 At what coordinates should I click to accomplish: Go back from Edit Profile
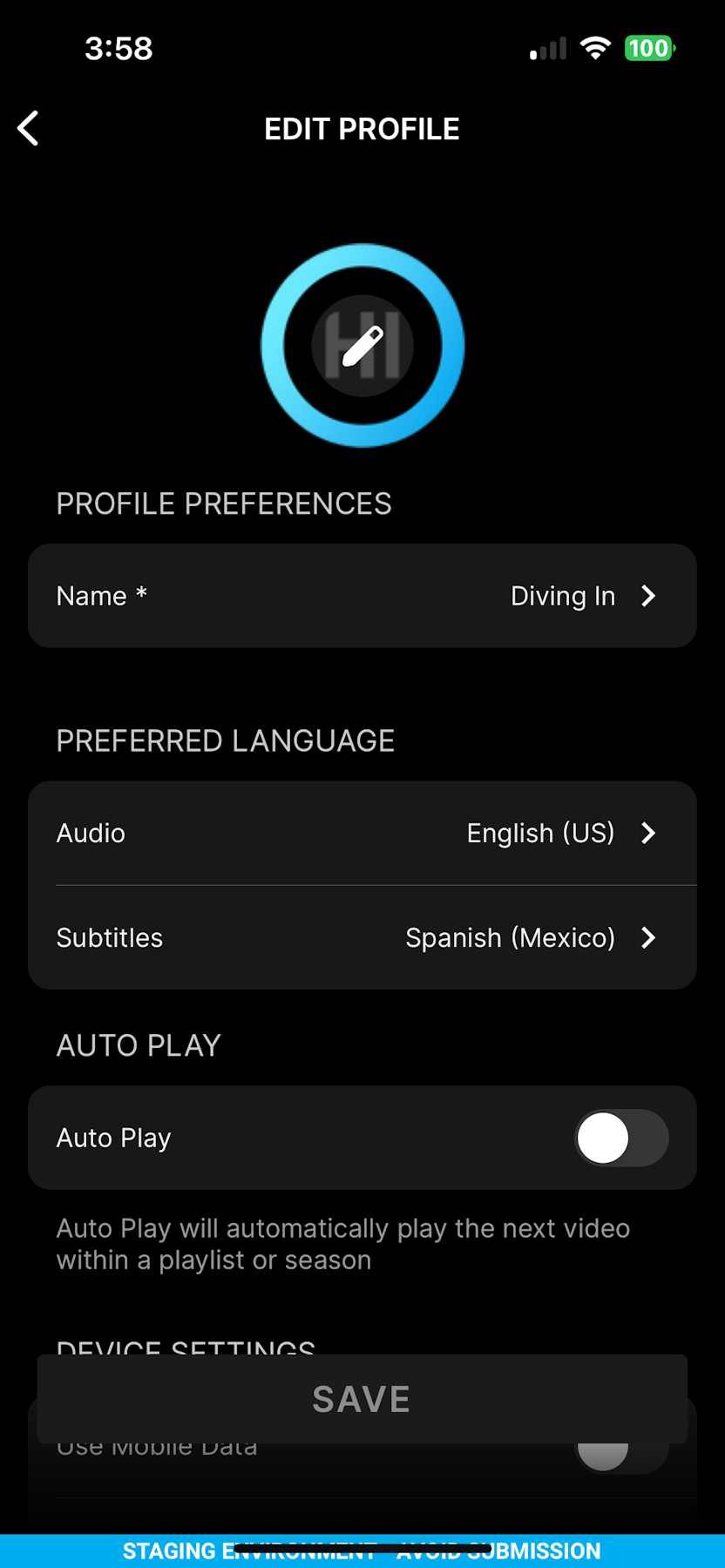[x=28, y=129]
